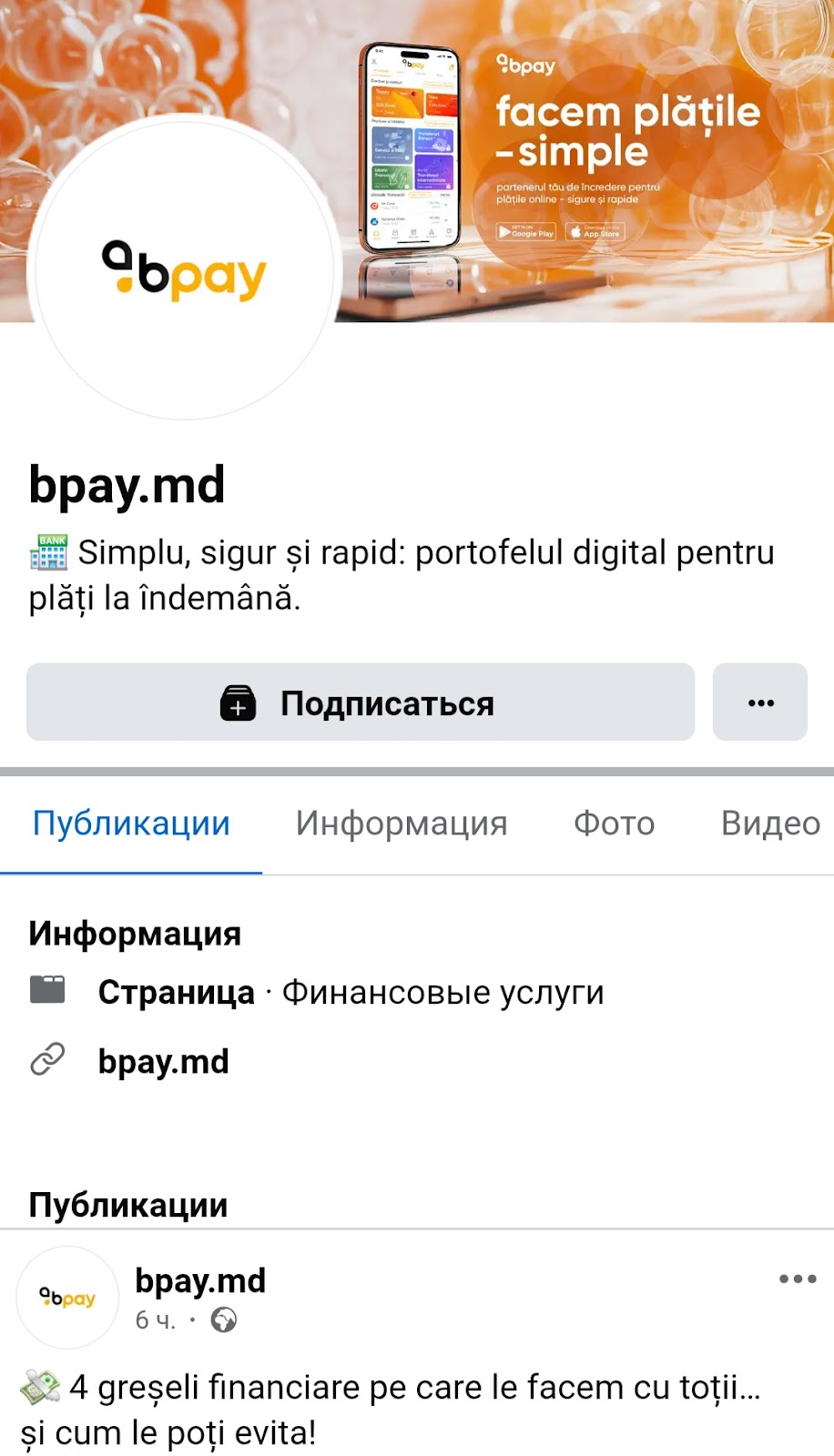This screenshot has height=1456, width=834.
Task: Open the Информация tab
Action: 401,823
